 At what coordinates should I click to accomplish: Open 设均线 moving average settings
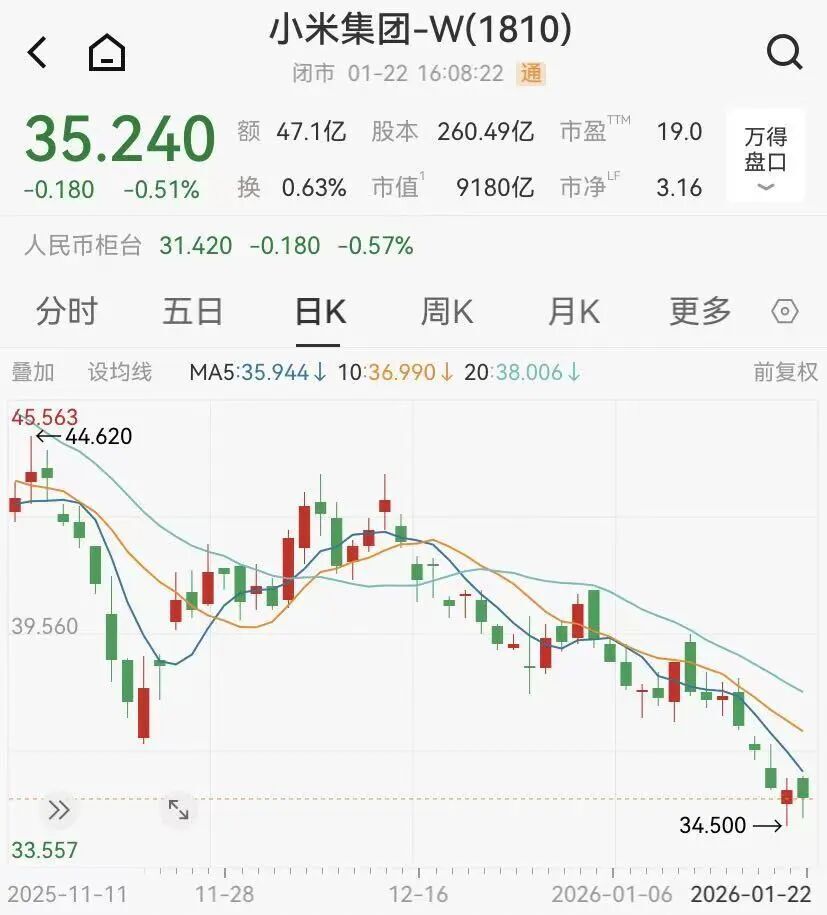pos(120,373)
